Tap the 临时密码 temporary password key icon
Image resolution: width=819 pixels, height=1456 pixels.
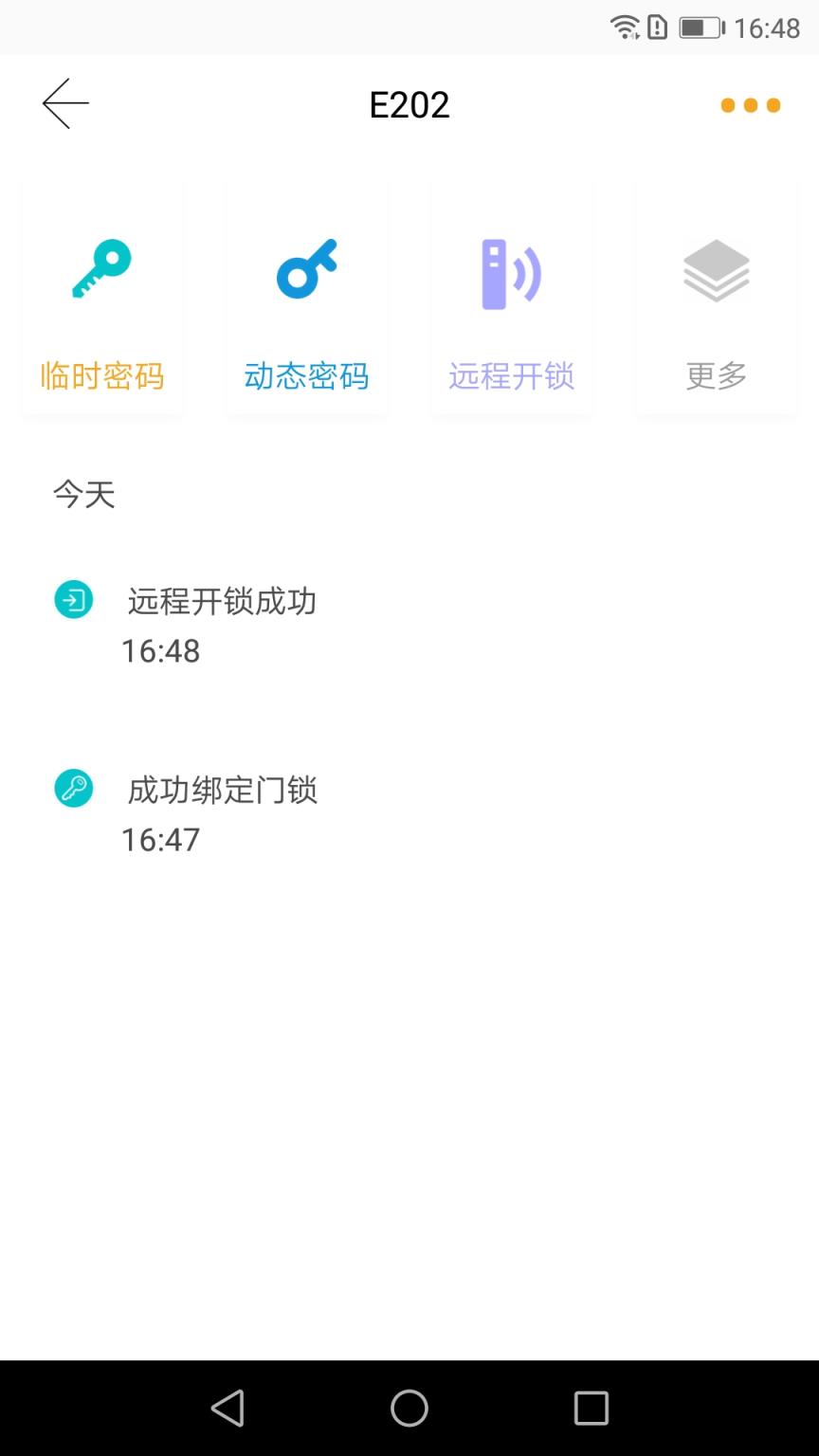[100, 268]
